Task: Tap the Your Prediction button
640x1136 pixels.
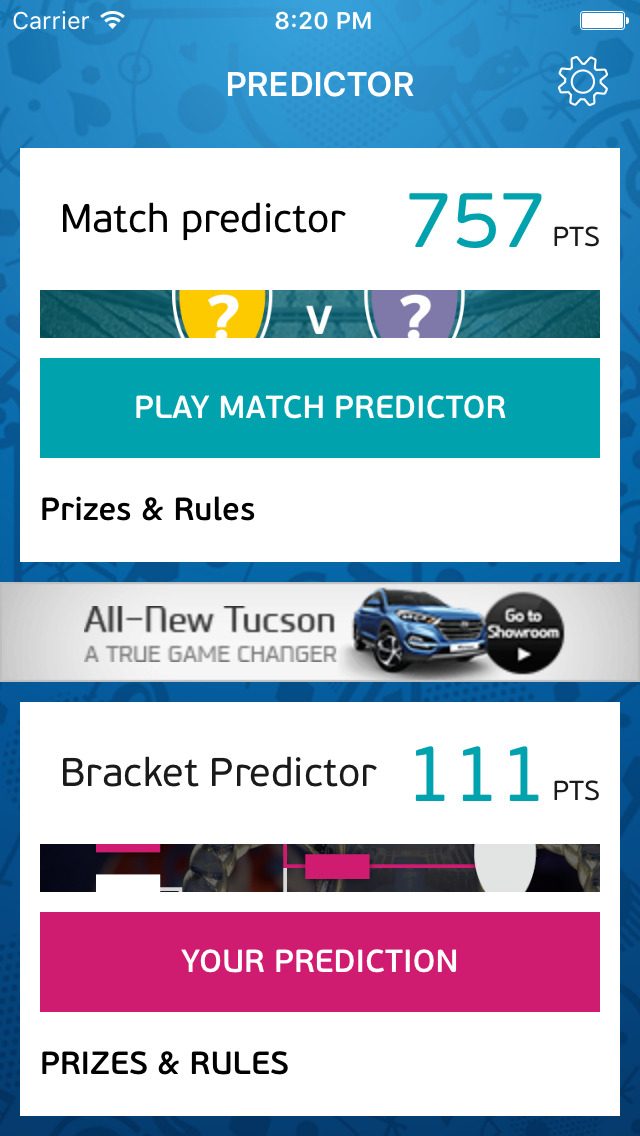Action: pyautogui.click(x=320, y=961)
